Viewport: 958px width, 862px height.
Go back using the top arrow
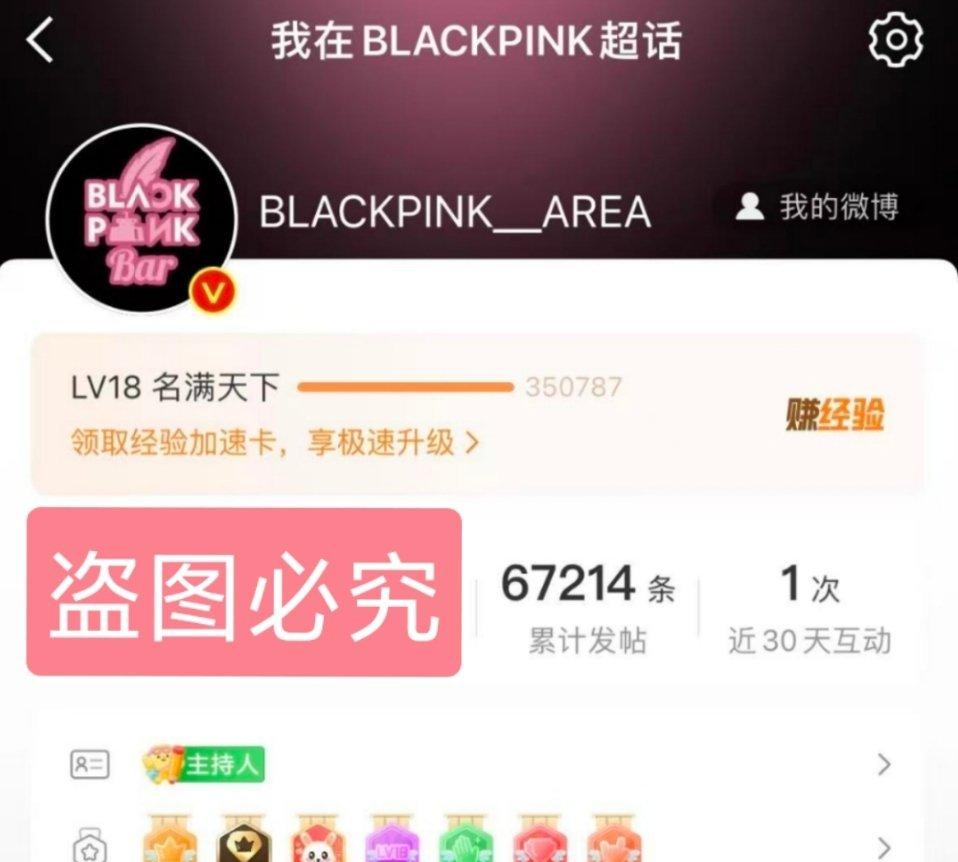point(40,41)
